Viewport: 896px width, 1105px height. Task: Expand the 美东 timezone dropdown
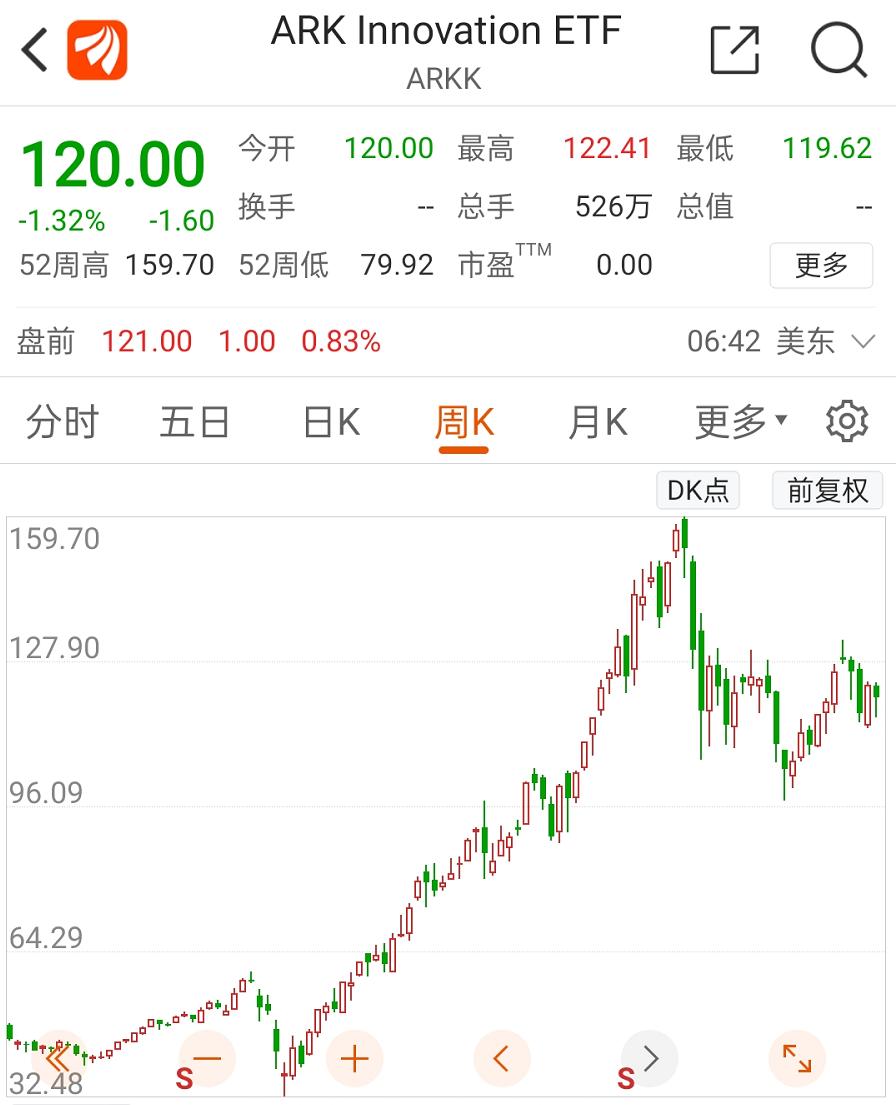tap(862, 342)
